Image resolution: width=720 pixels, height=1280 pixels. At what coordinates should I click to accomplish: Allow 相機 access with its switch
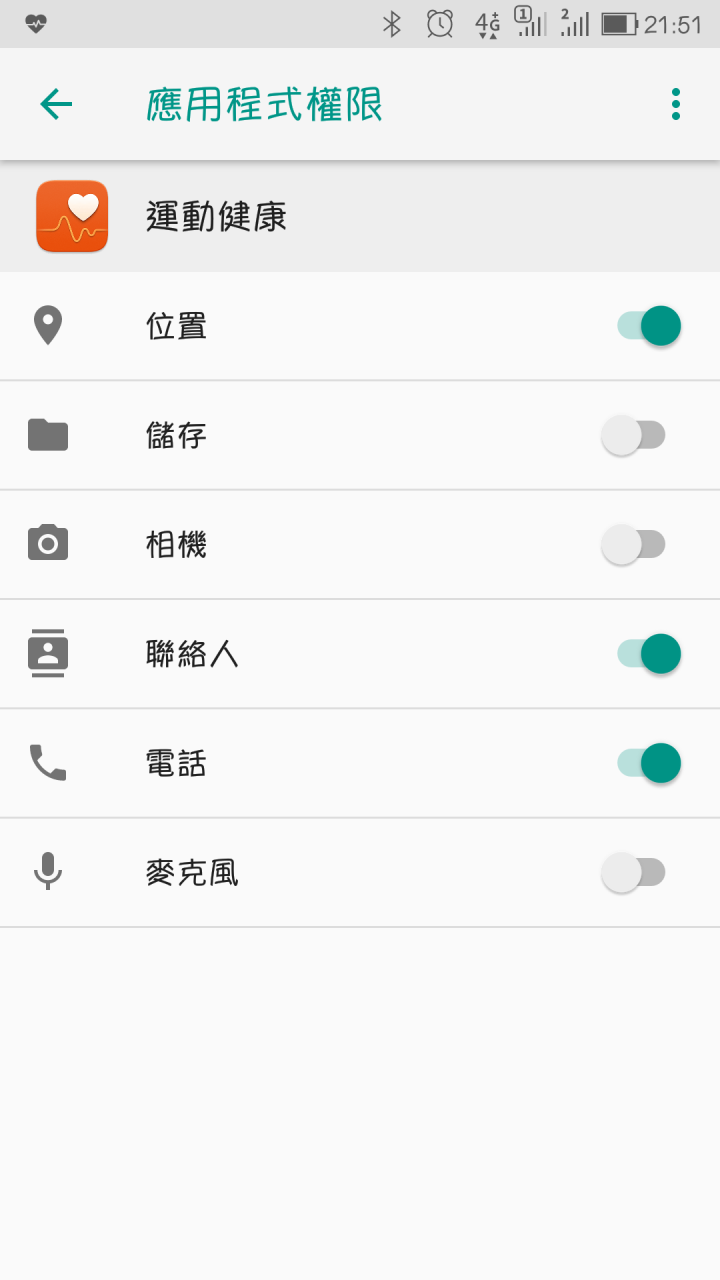tap(633, 544)
